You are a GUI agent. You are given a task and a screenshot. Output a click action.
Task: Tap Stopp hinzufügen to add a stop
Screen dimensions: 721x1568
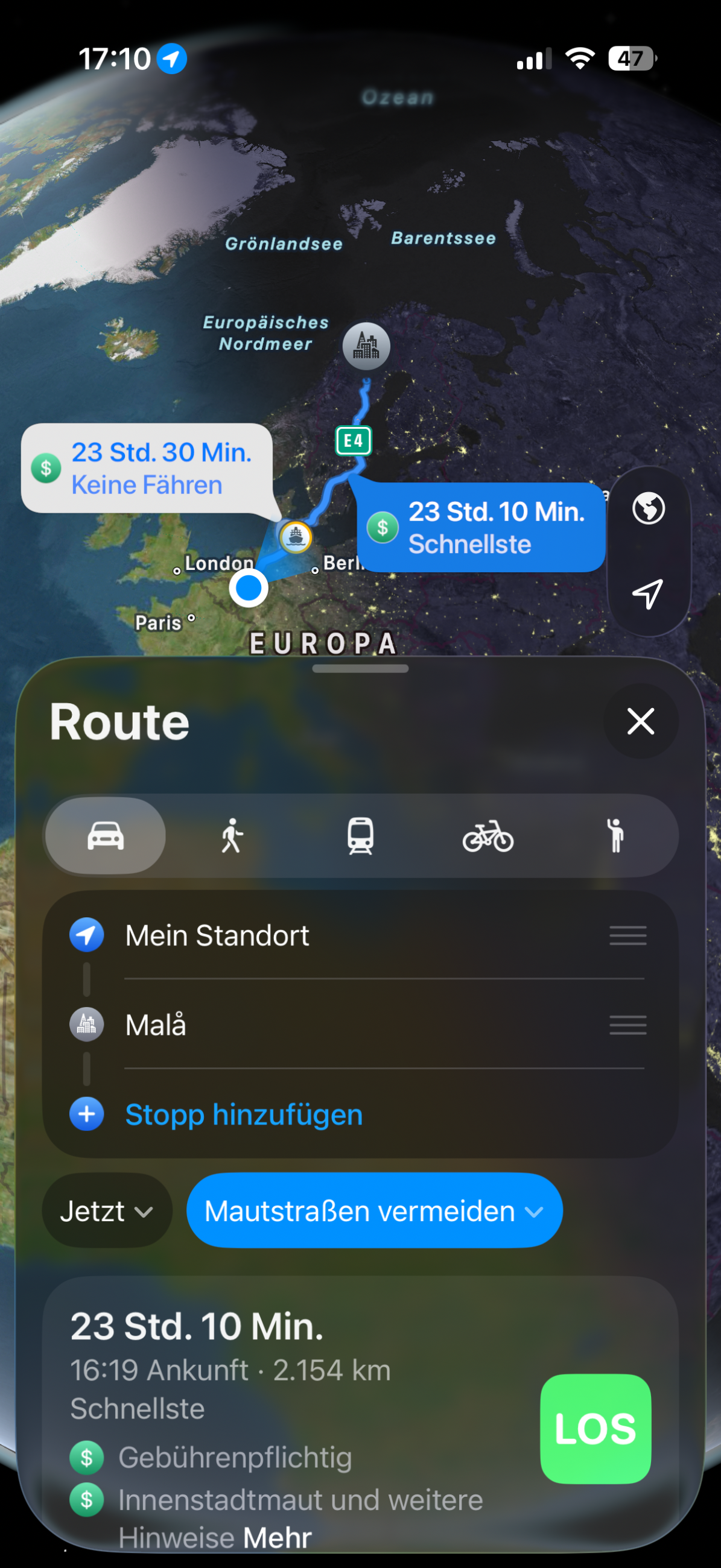coord(244,1114)
